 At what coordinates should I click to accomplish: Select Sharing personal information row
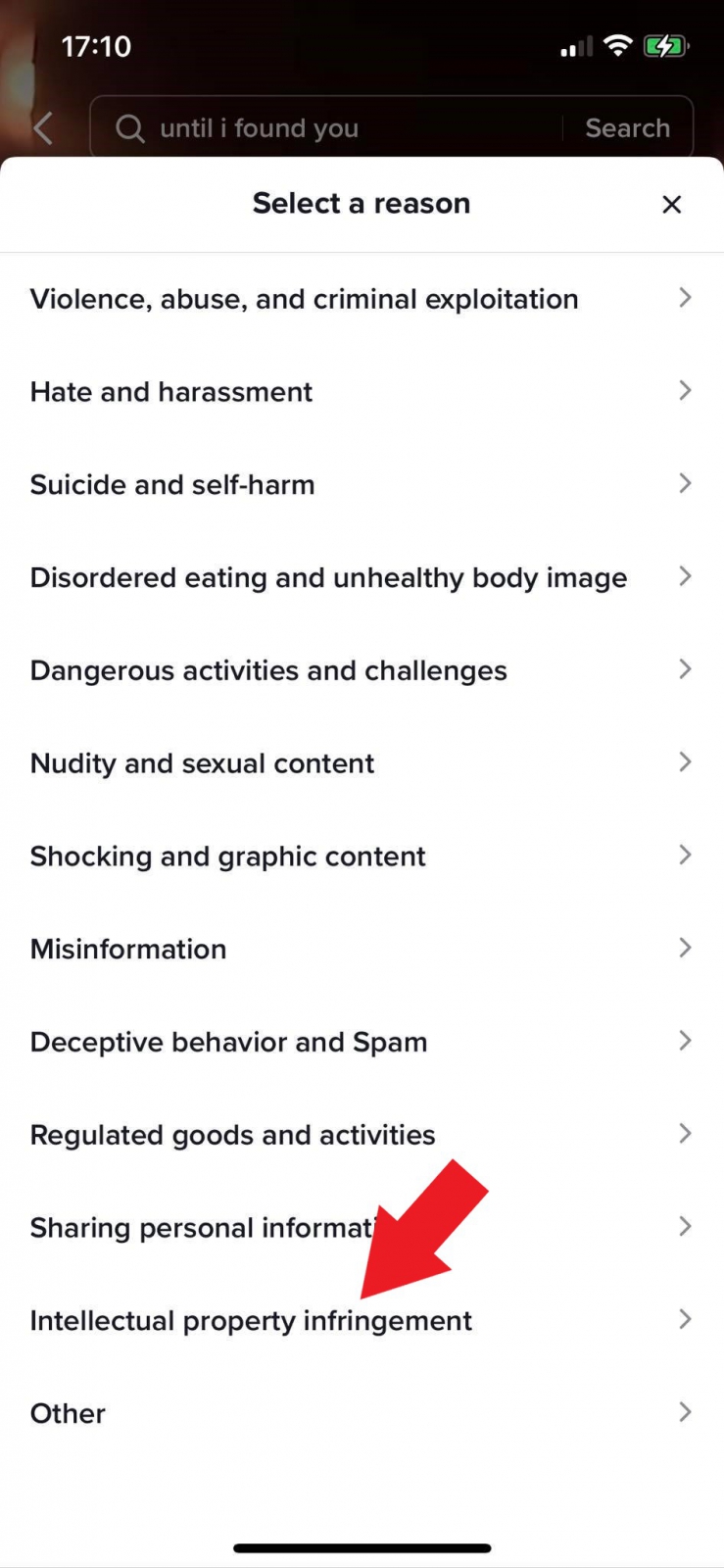(196, 1228)
